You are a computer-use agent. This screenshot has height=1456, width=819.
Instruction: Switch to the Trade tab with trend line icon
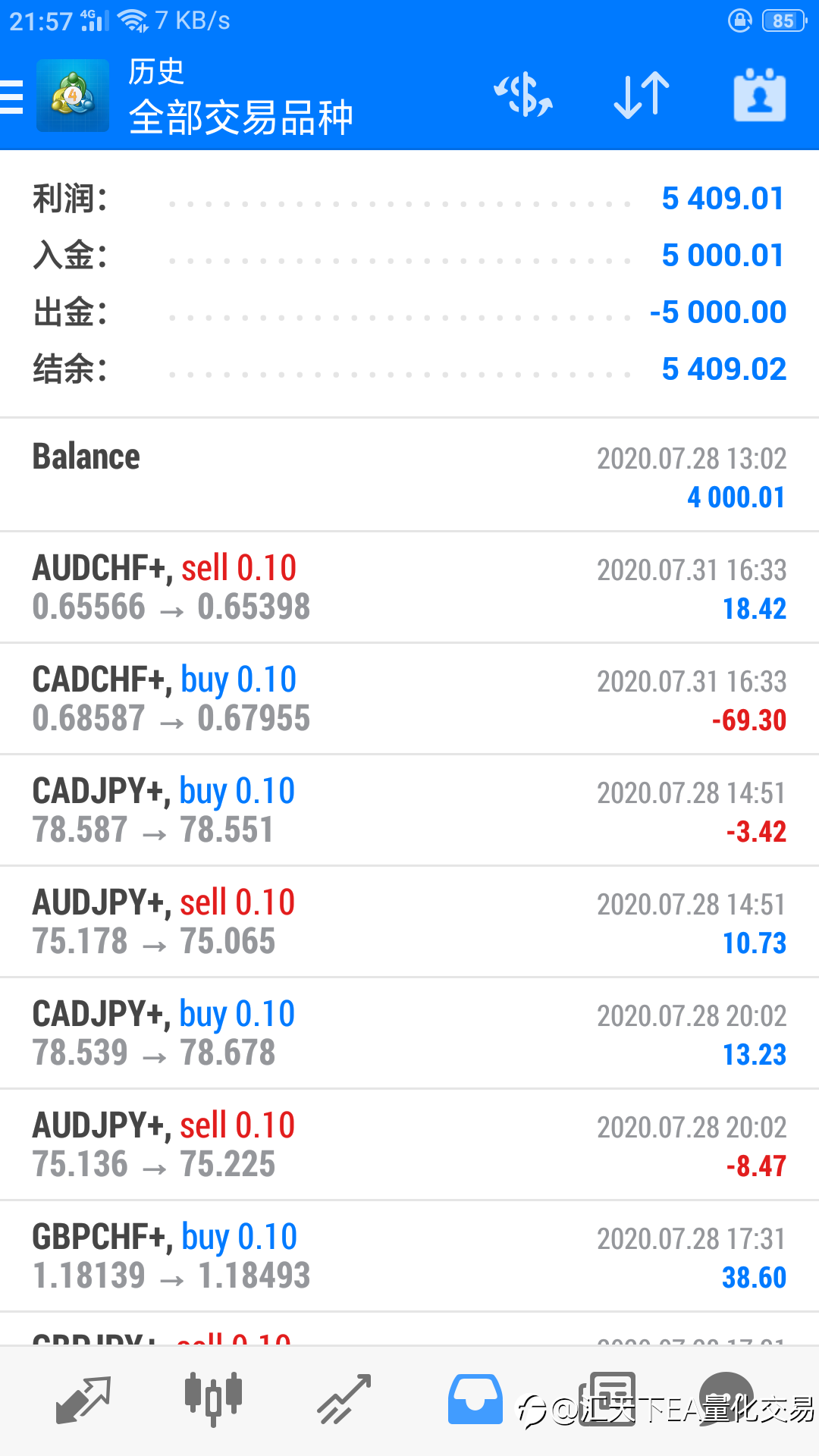coord(344,1399)
